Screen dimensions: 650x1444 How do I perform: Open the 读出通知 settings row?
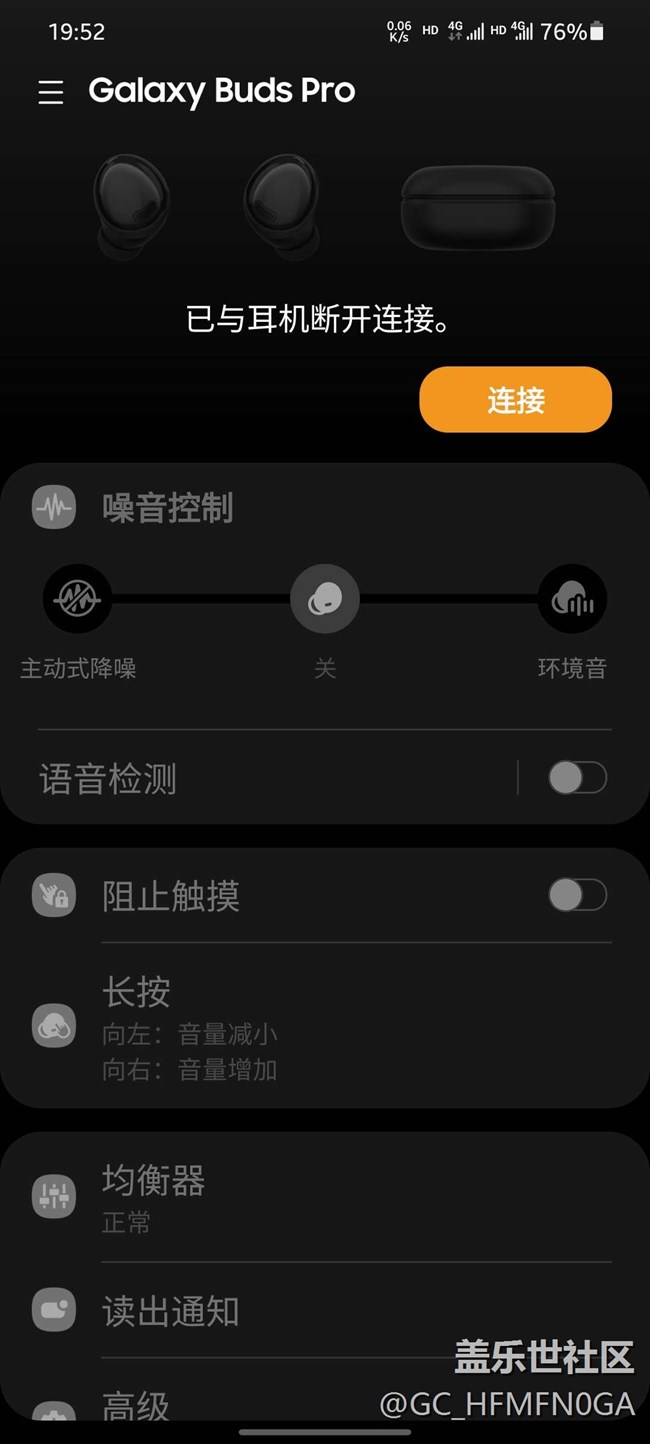coord(325,1311)
